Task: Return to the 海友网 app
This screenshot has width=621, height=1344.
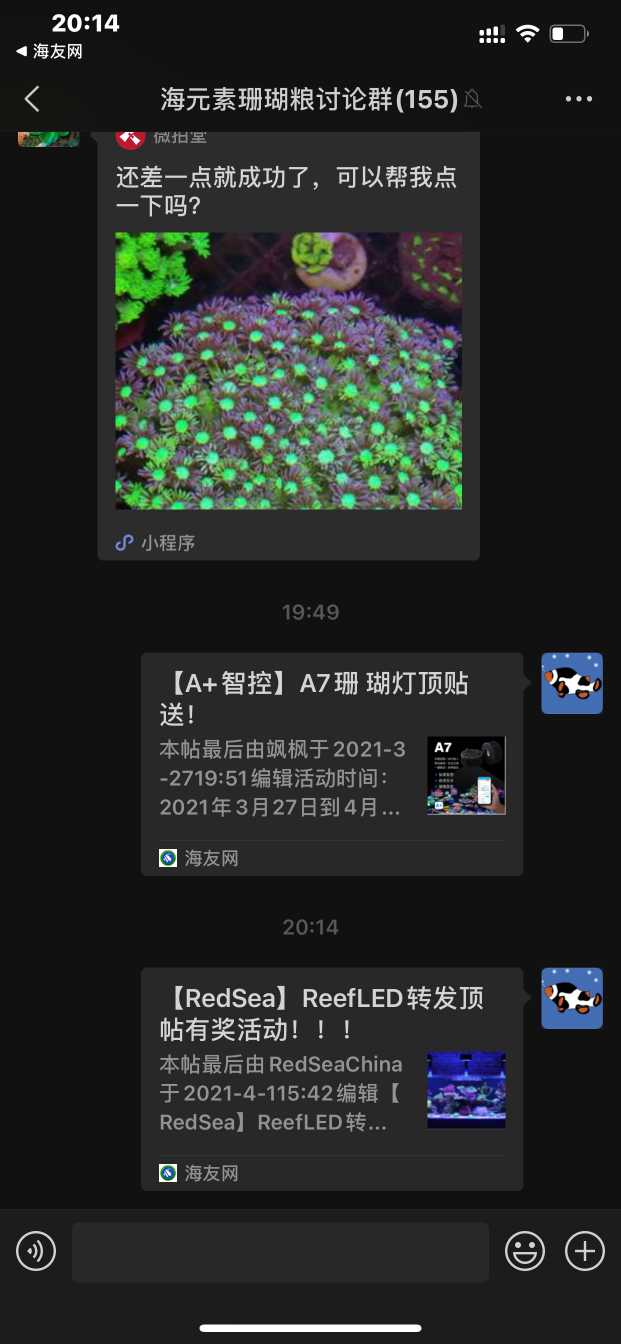Action: pos(49,51)
